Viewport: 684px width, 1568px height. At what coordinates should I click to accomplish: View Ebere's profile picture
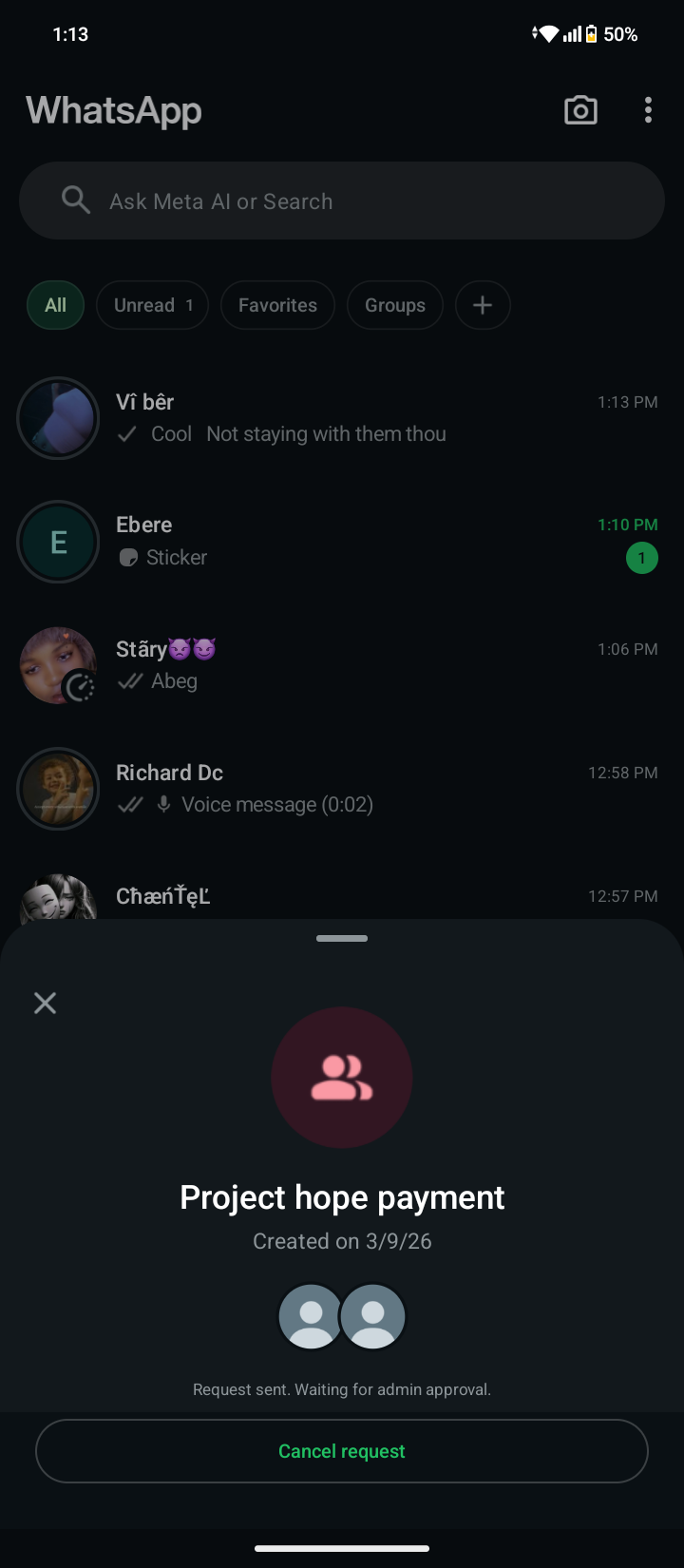pos(58,542)
